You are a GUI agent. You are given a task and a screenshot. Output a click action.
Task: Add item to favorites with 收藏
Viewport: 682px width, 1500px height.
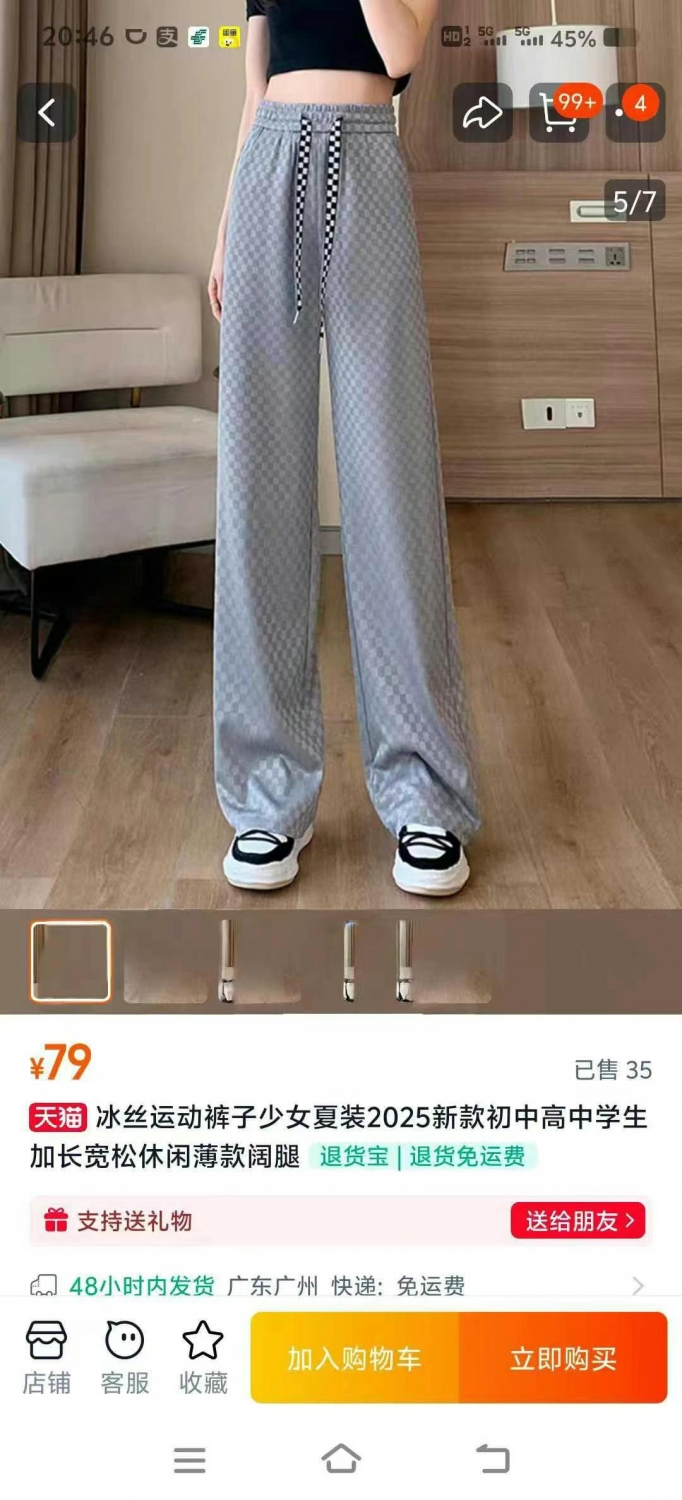tap(203, 1357)
